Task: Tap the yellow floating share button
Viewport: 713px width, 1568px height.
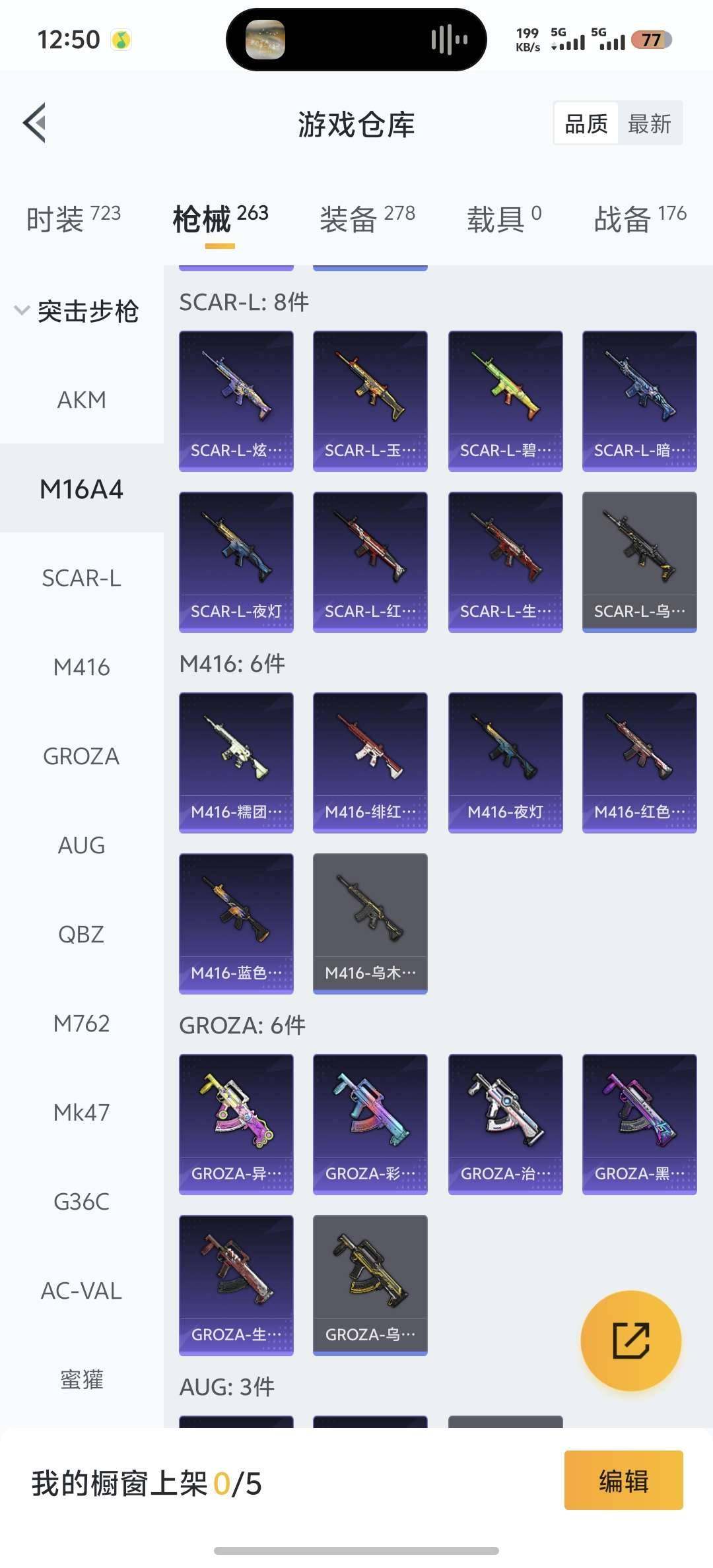Action: coord(630,1340)
